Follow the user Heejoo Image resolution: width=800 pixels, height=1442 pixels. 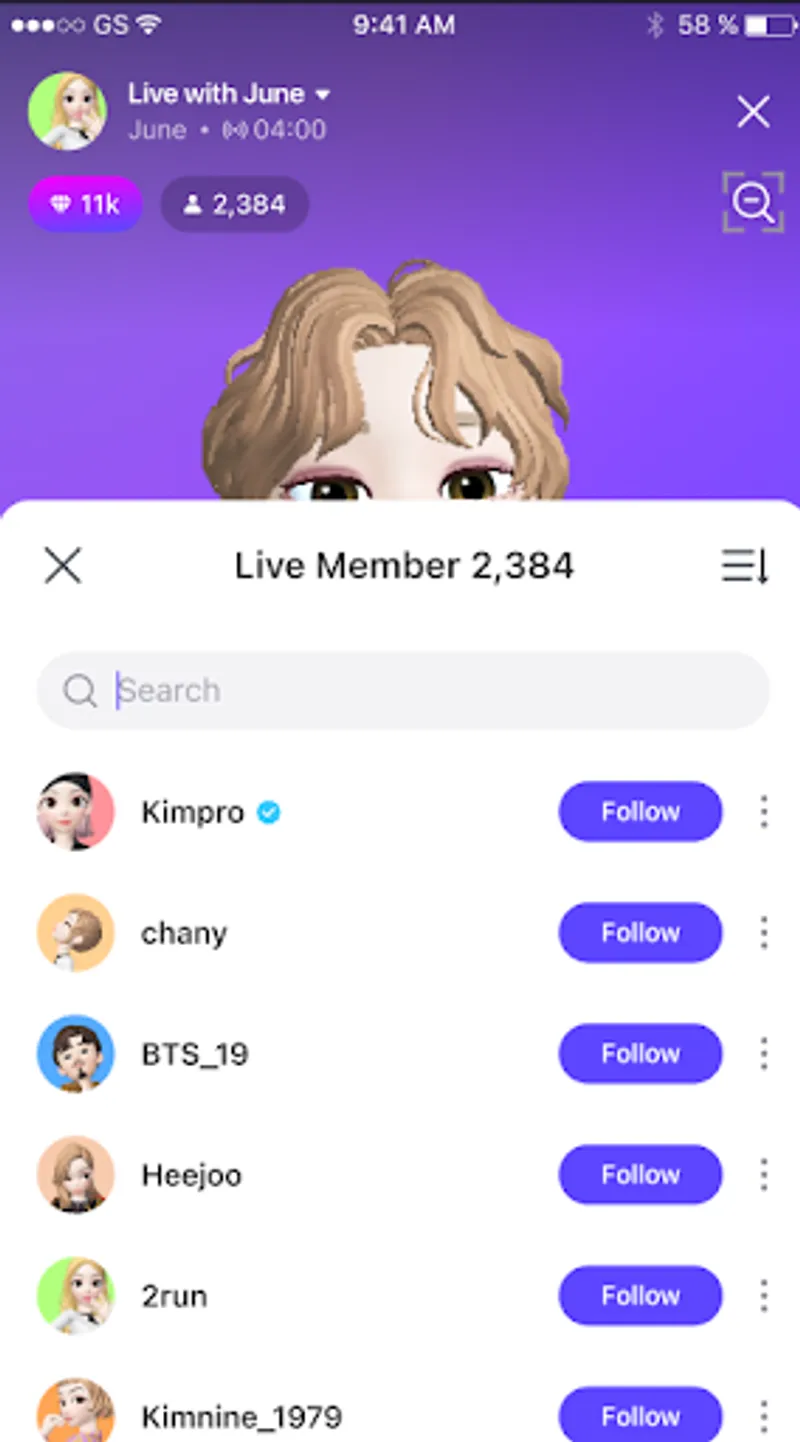point(640,1174)
